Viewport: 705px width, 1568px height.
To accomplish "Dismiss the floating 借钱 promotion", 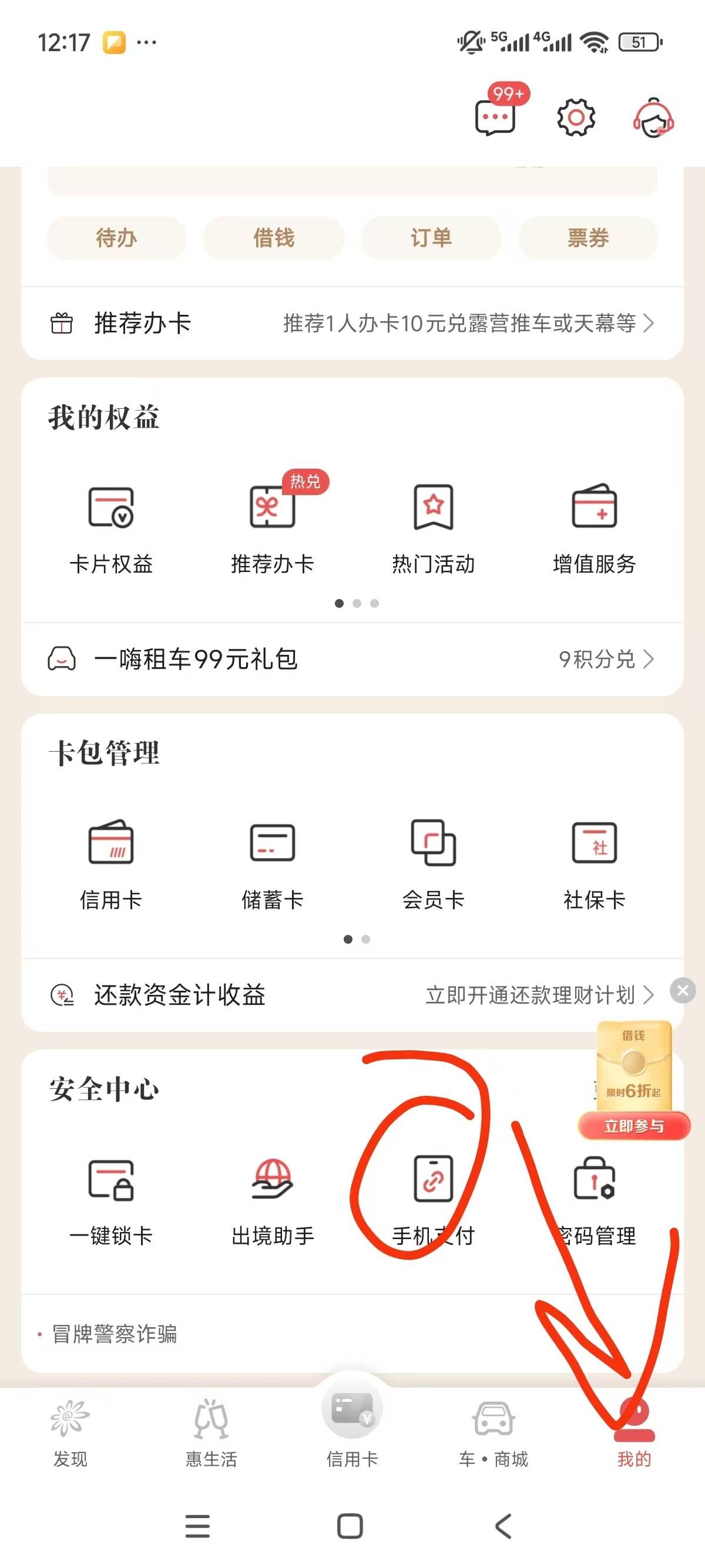I will tap(683, 990).
